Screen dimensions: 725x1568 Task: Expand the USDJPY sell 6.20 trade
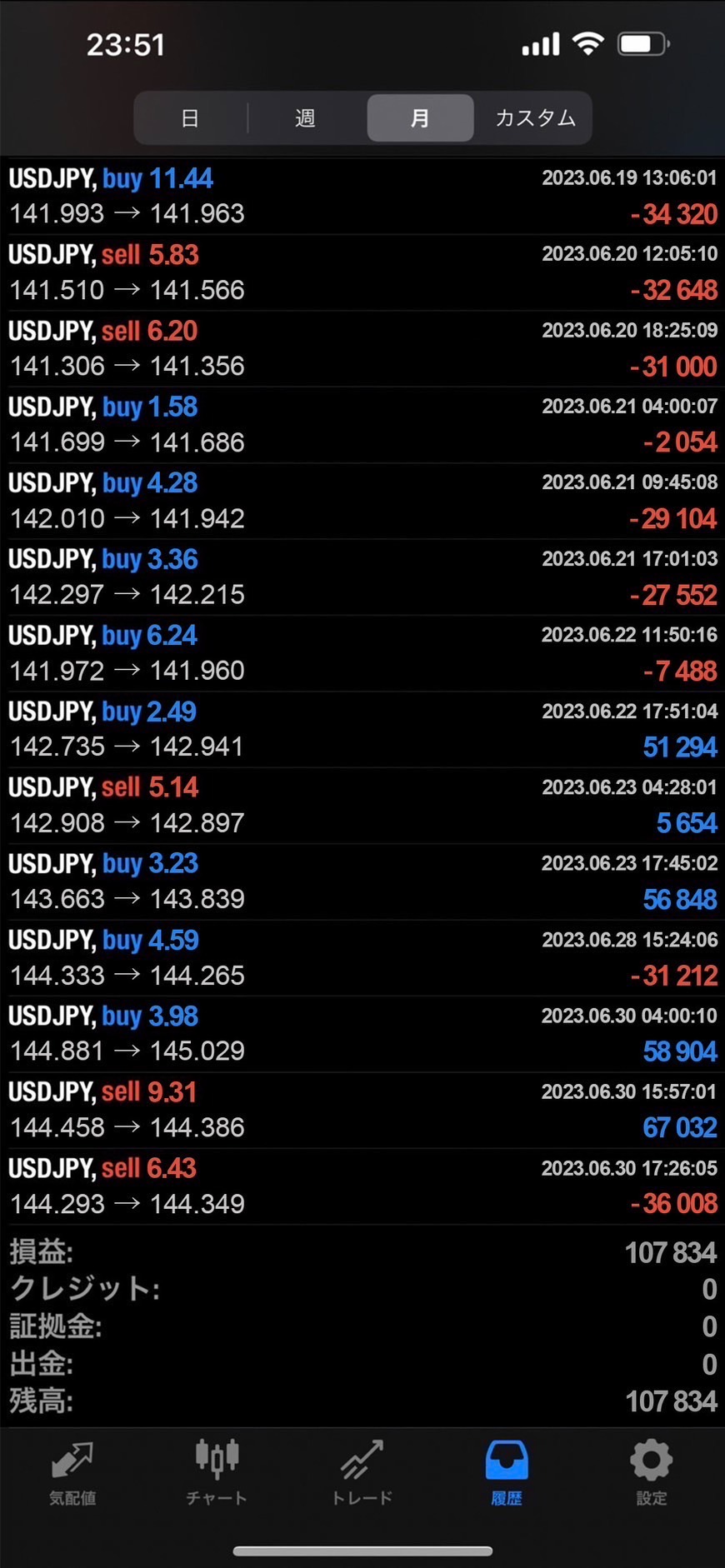pyautogui.click(x=362, y=348)
